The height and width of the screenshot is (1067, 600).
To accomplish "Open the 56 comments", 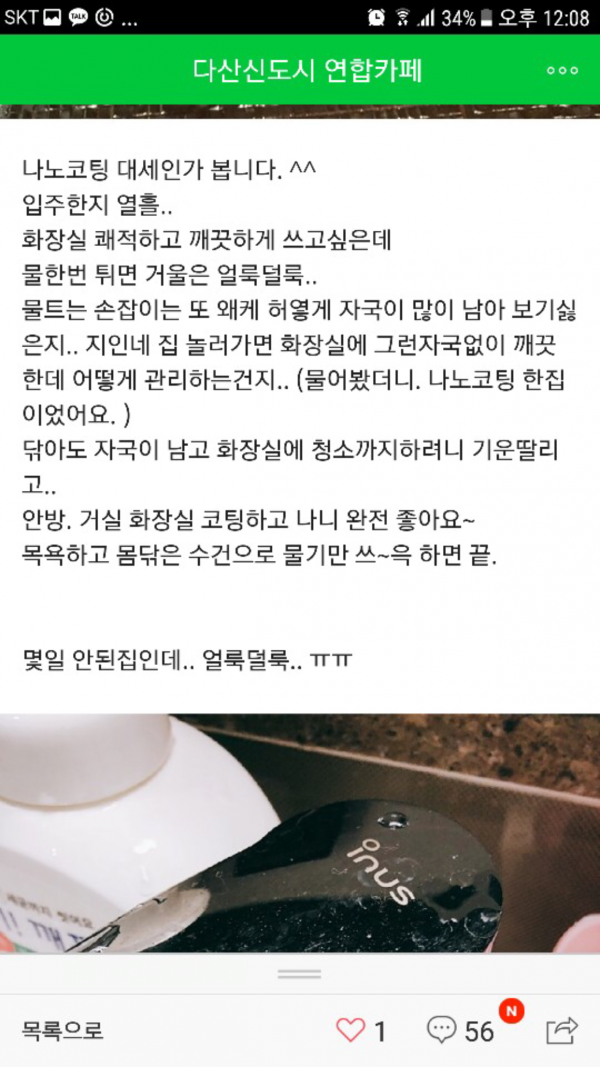I will tap(461, 1030).
